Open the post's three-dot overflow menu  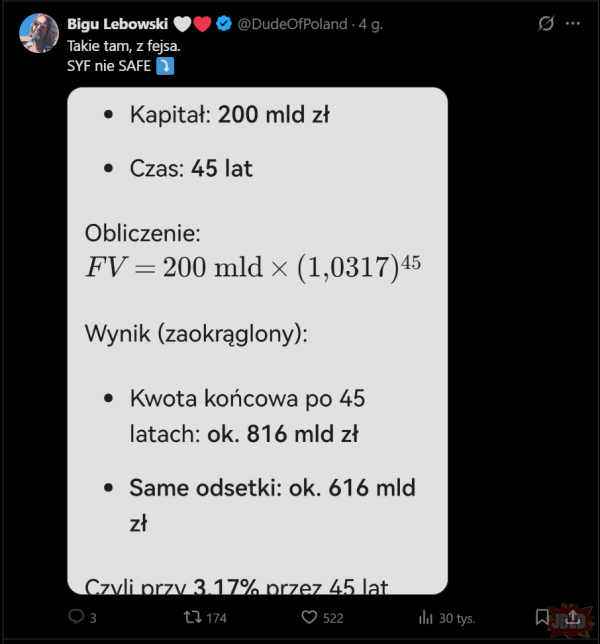[572, 23]
